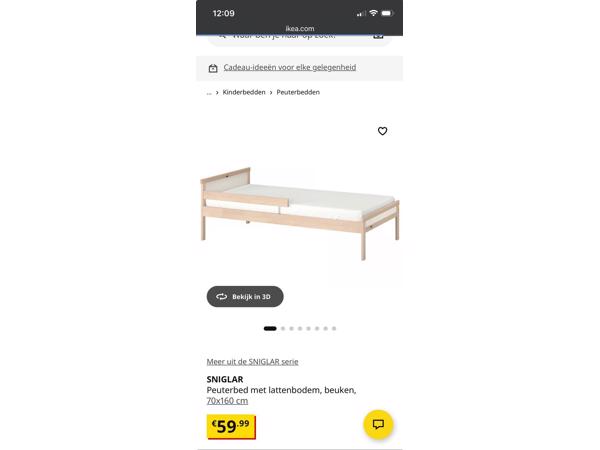Go to Kinderbedden breadcrumb
The width and height of the screenshot is (600, 450).
click(x=244, y=92)
